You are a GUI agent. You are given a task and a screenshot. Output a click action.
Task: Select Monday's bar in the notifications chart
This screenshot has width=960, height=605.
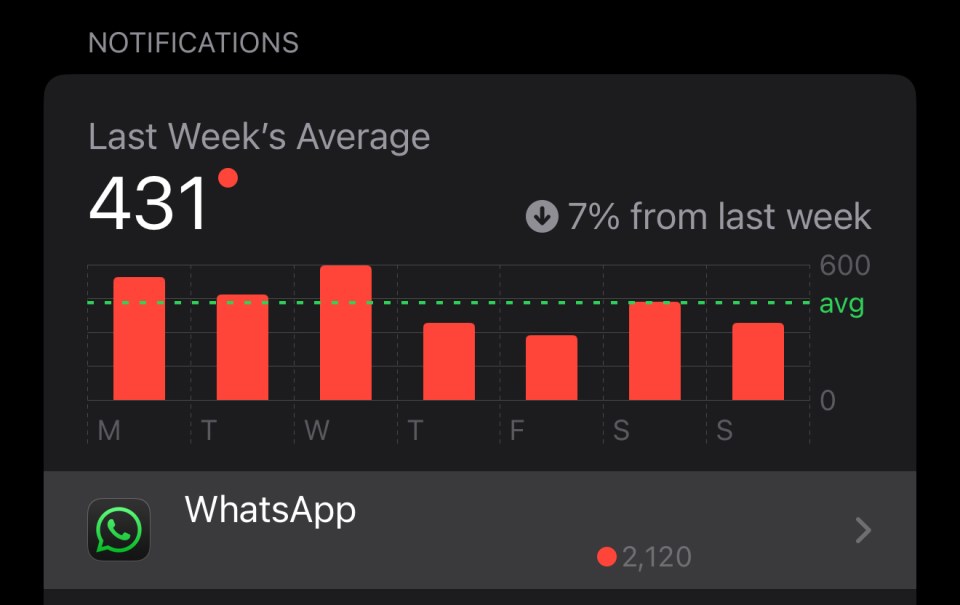(139, 339)
